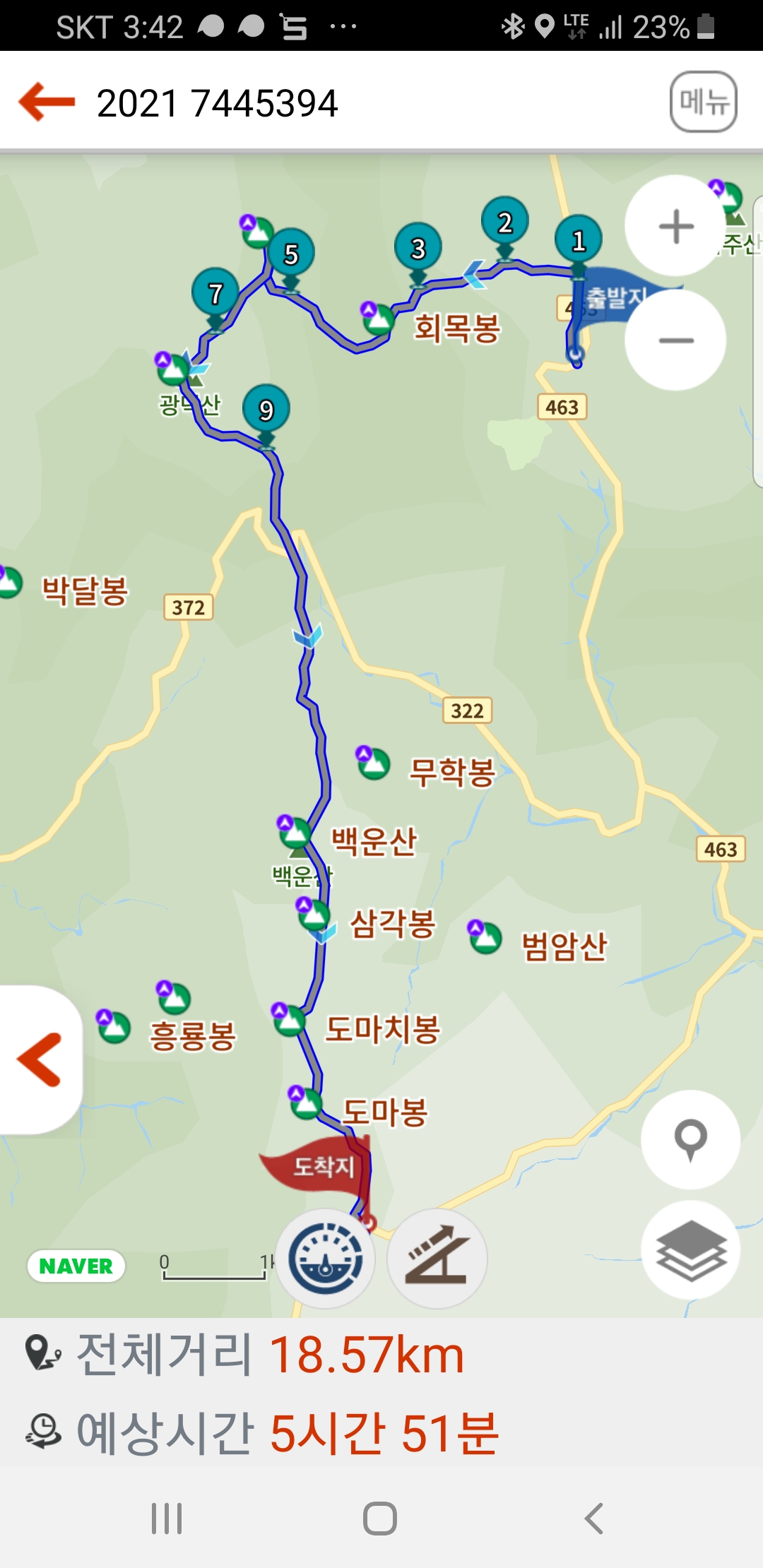Go to the home screen

(x=380, y=1518)
